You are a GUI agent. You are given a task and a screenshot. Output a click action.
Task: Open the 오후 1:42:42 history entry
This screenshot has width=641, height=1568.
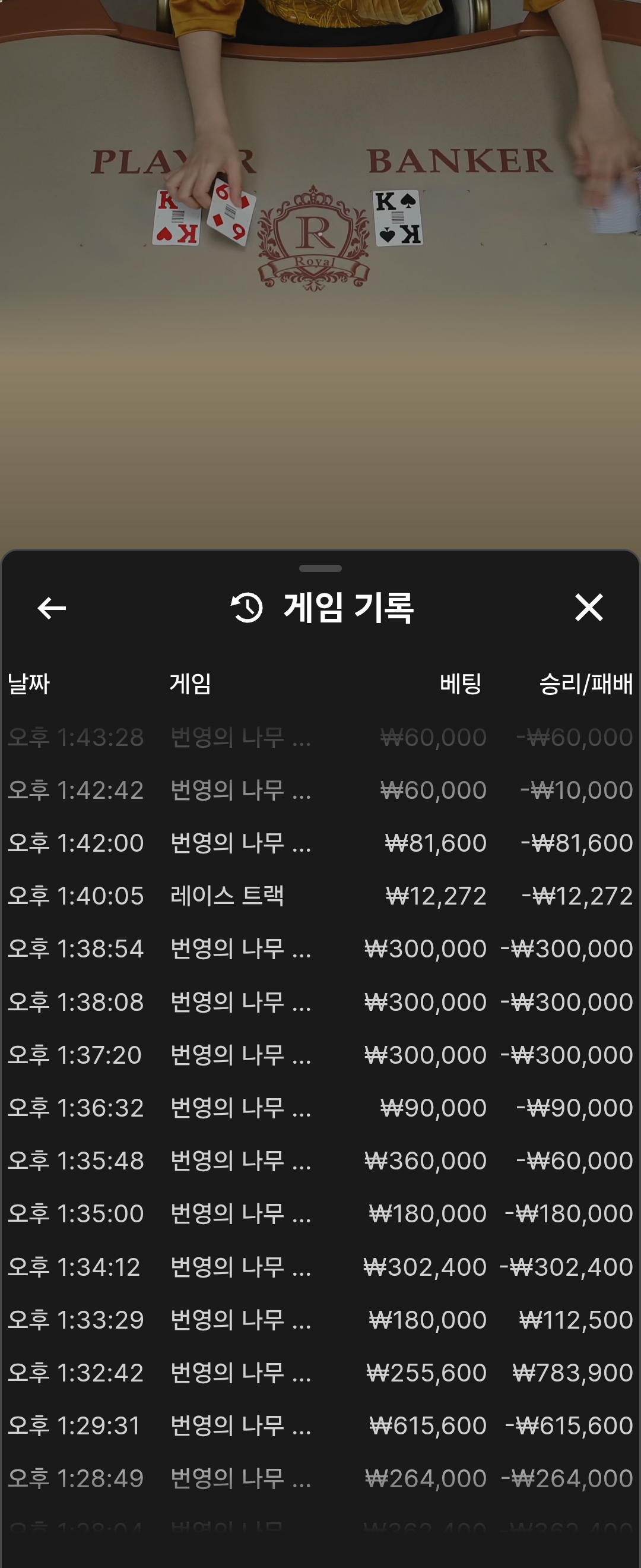pyautogui.click(x=320, y=790)
